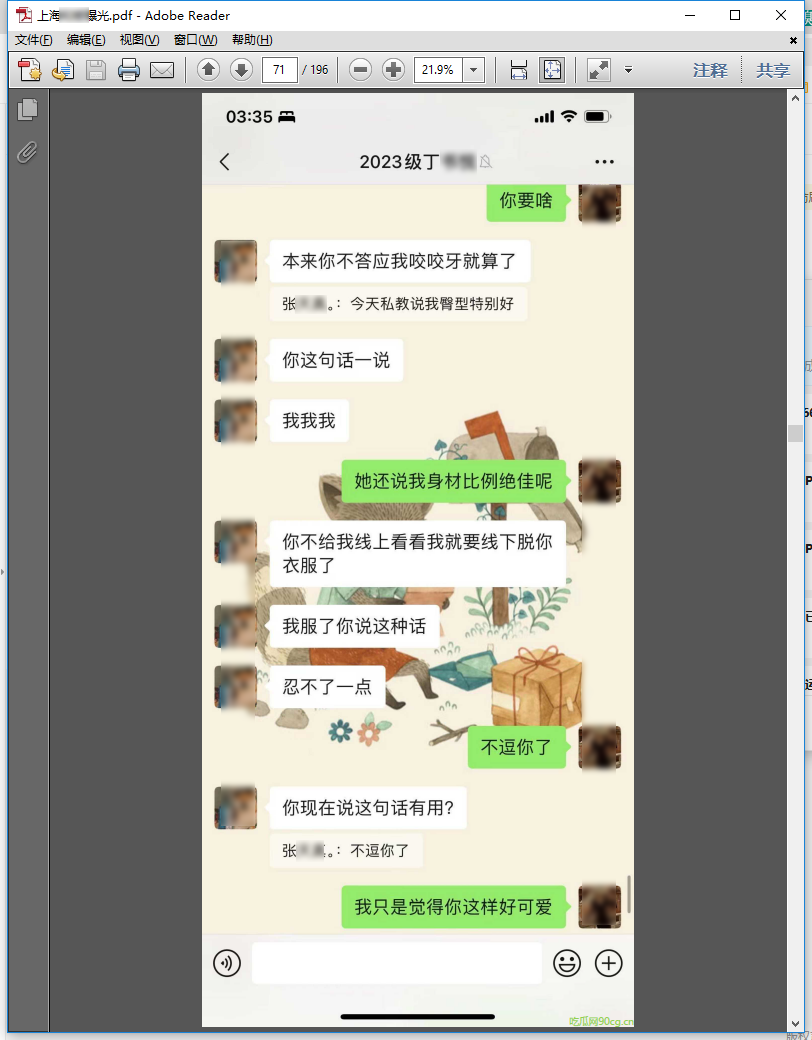The height and width of the screenshot is (1040, 812).
Task: Open the 帮助 menu
Action: pyautogui.click(x=251, y=40)
